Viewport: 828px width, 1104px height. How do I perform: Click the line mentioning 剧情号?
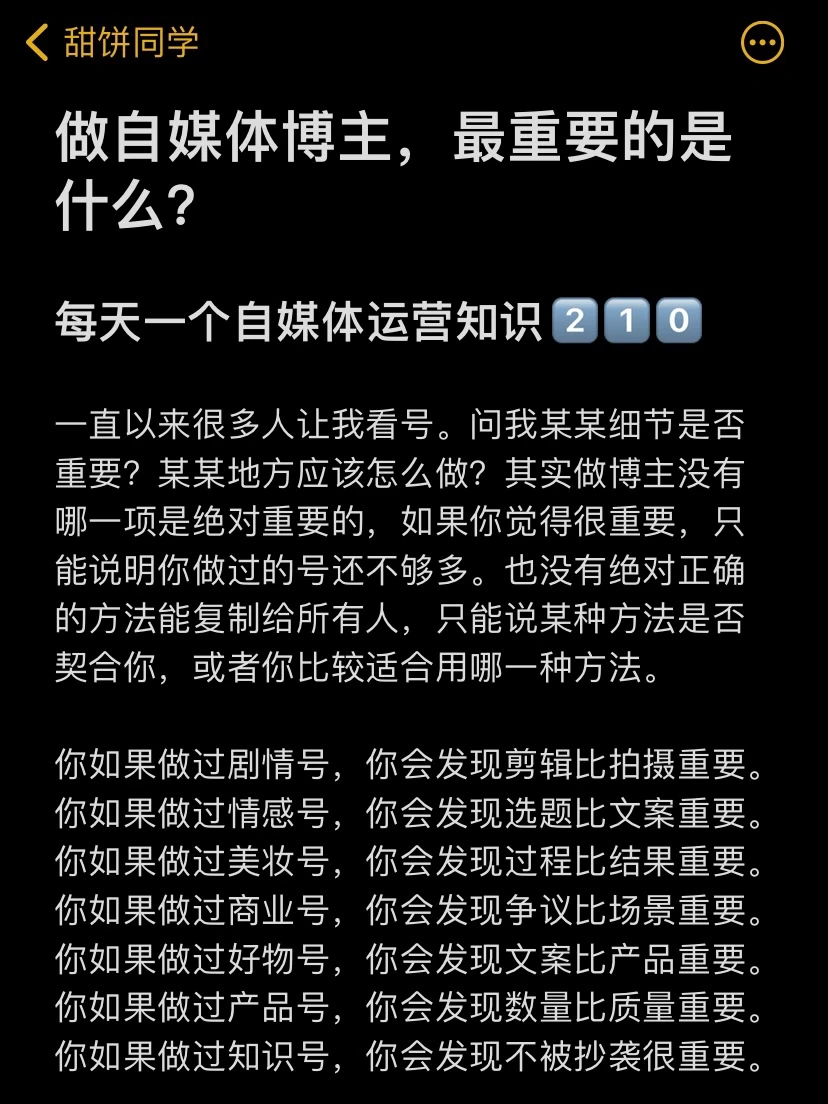tap(410, 764)
